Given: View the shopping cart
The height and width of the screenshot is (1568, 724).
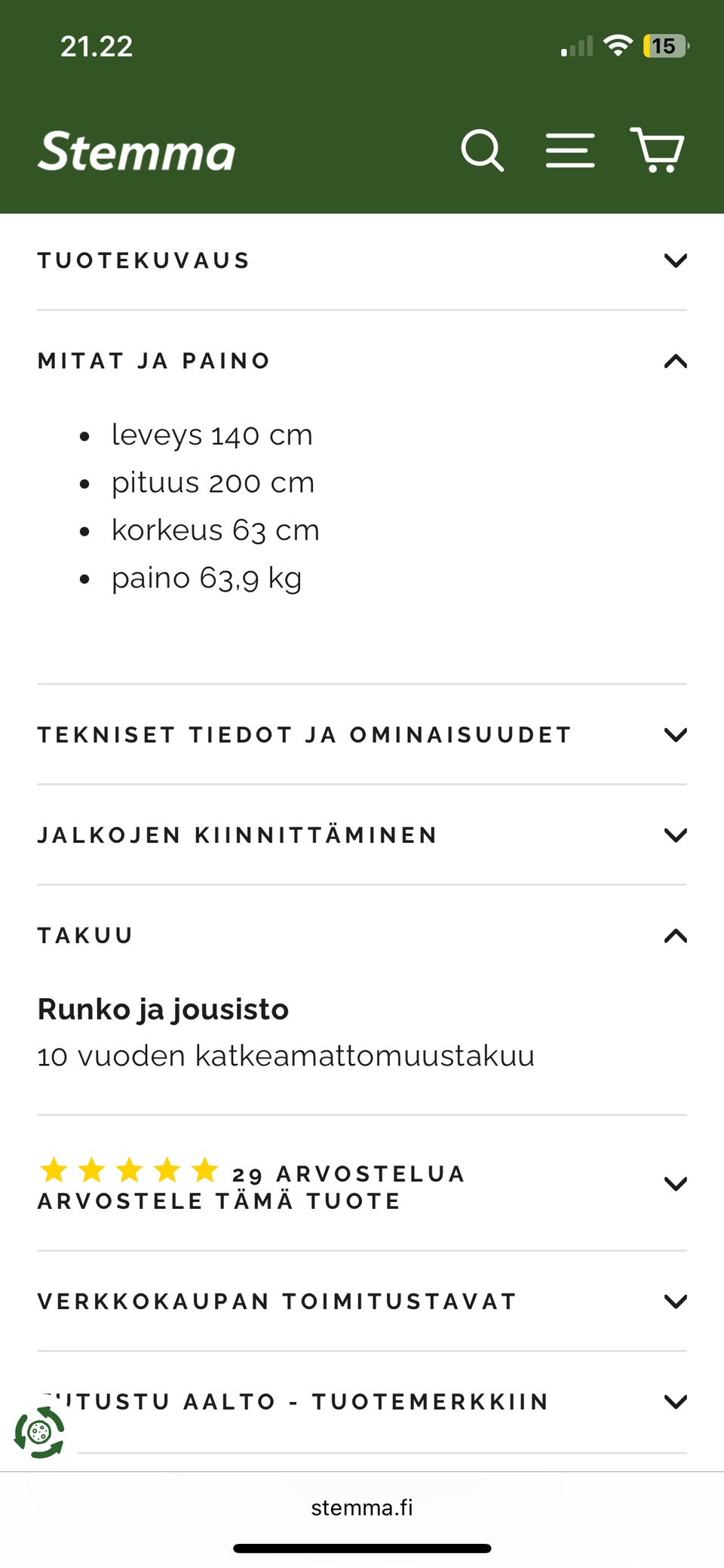Looking at the screenshot, I should click(658, 150).
